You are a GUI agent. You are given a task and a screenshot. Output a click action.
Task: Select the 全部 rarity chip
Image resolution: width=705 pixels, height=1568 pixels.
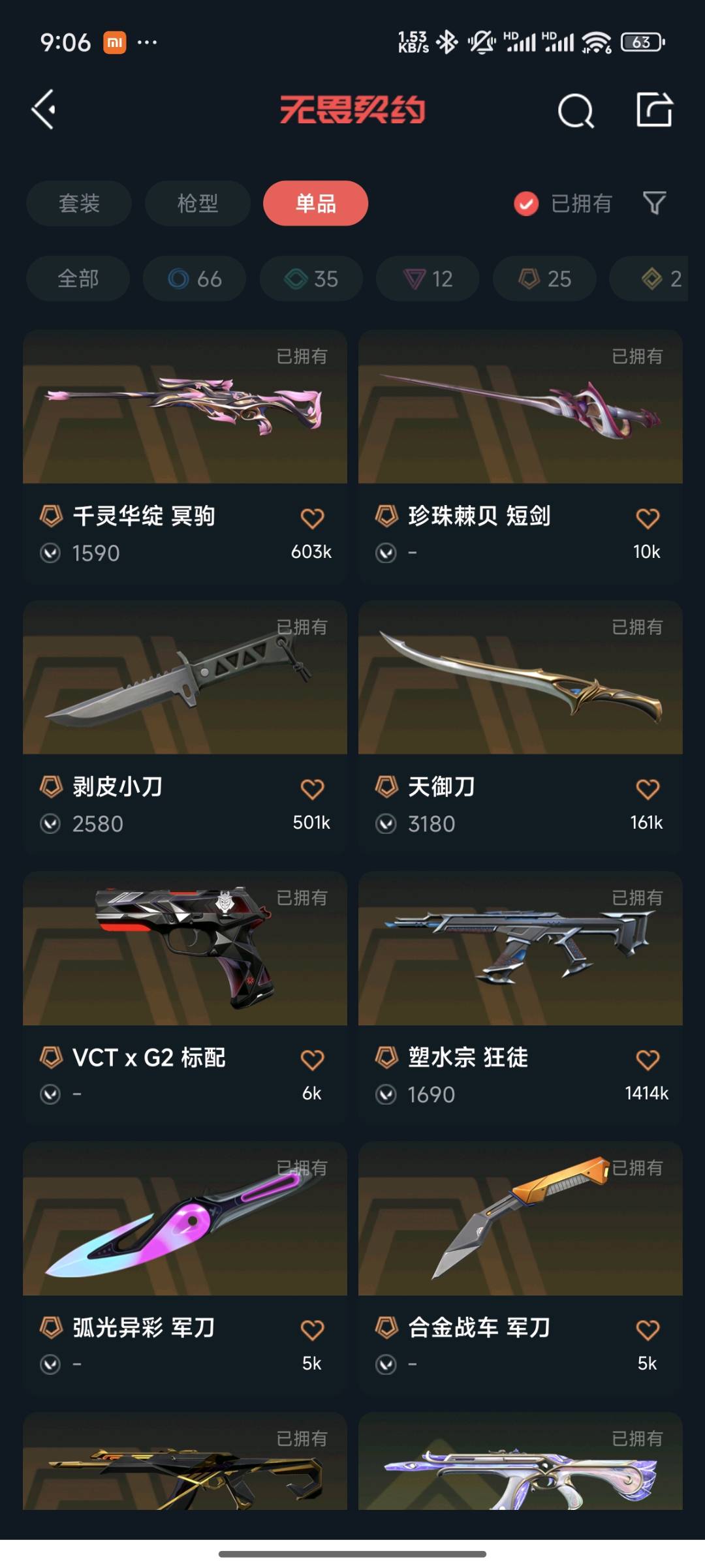tap(78, 279)
